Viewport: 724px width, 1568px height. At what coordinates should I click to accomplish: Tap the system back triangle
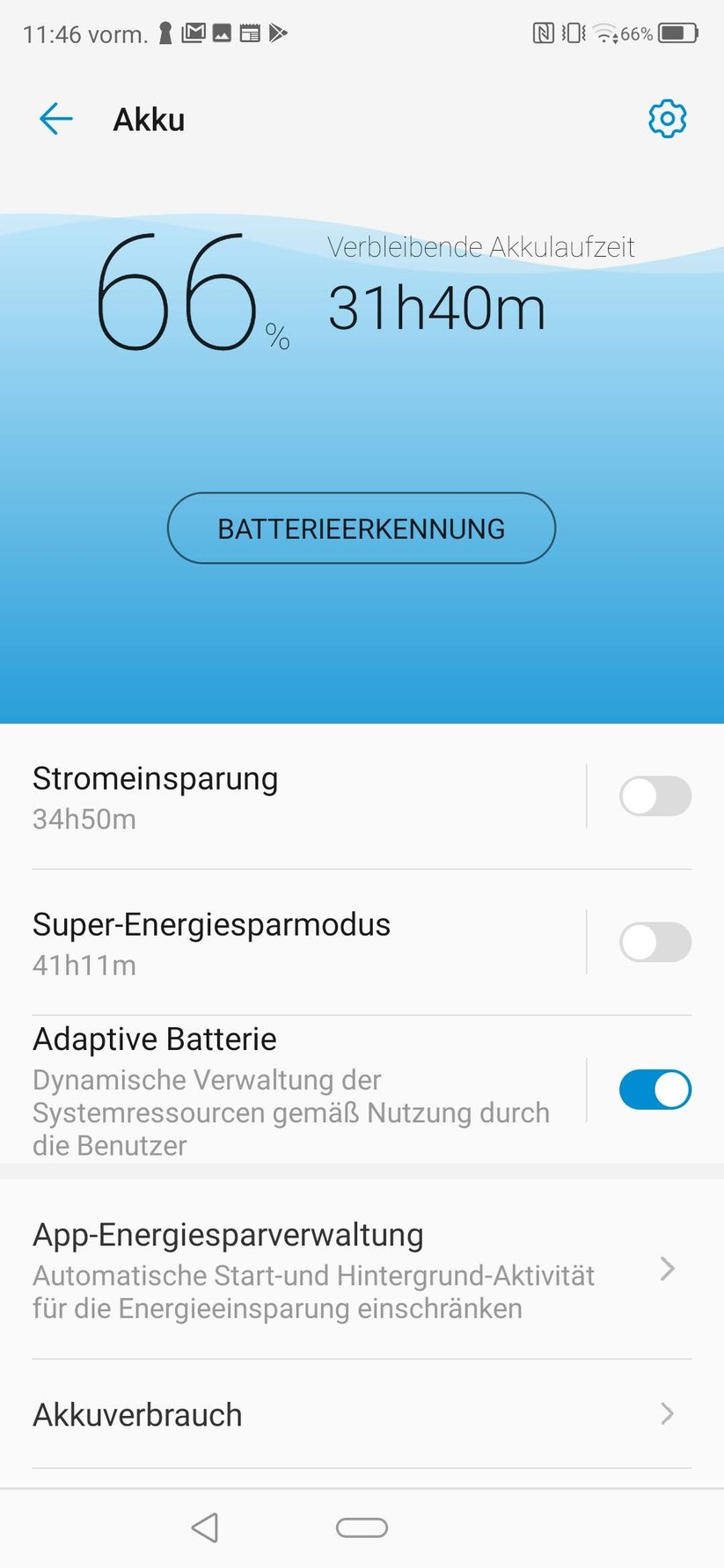[x=205, y=1528]
